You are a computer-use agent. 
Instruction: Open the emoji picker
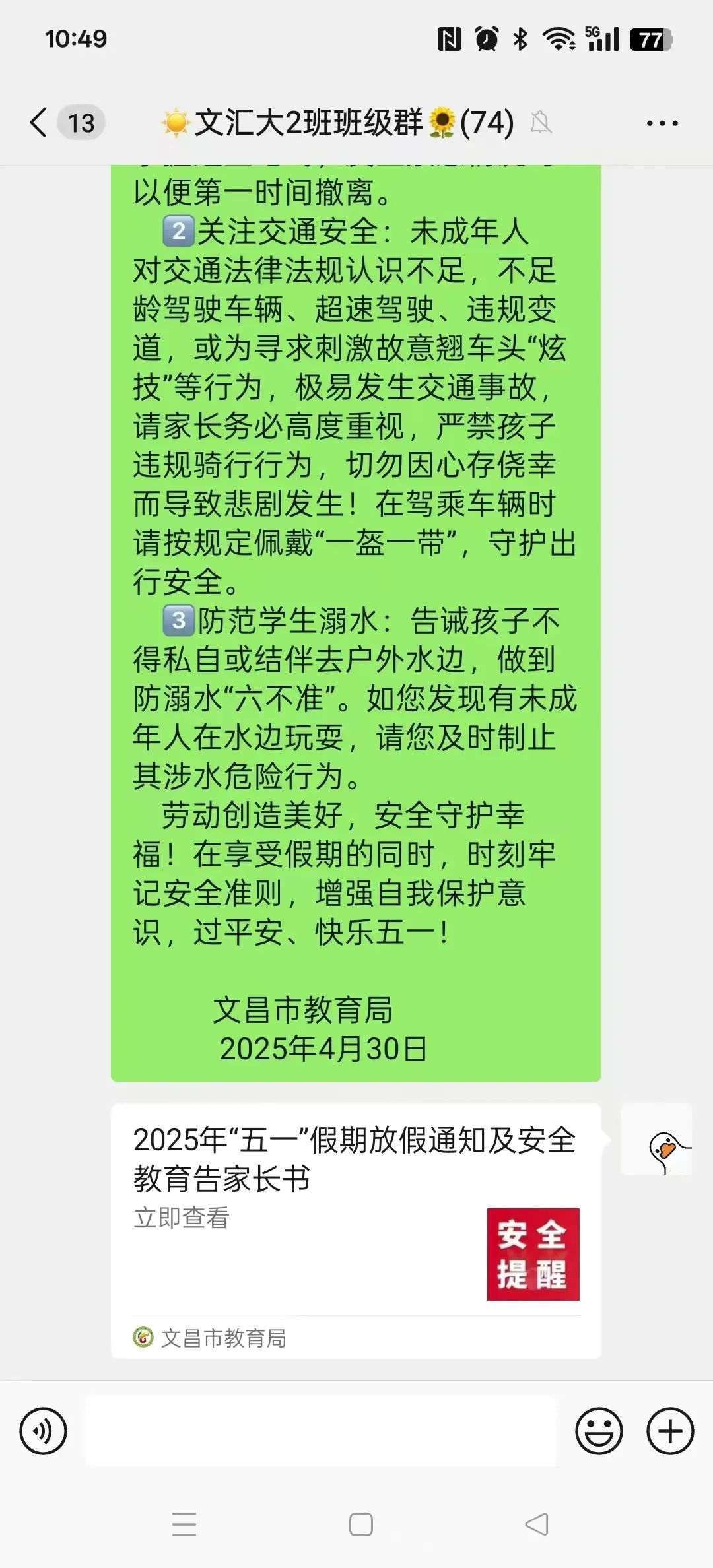click(x=599, y=1431)
